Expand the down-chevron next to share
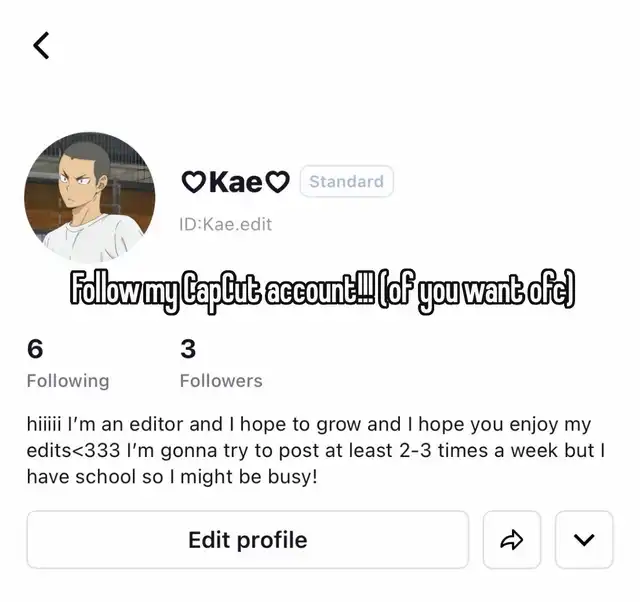 (584, 540)
